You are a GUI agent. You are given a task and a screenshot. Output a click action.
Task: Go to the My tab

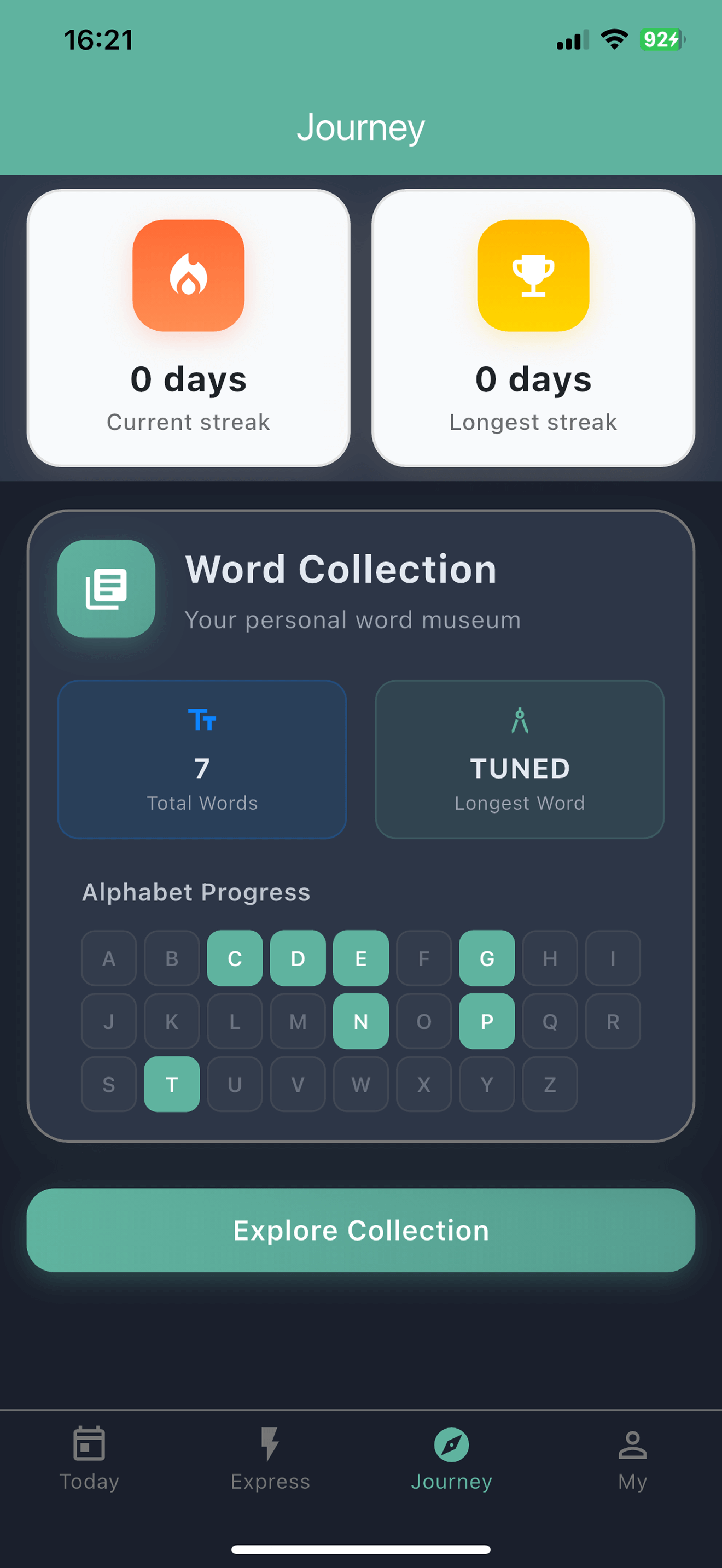pos(632,1459)
